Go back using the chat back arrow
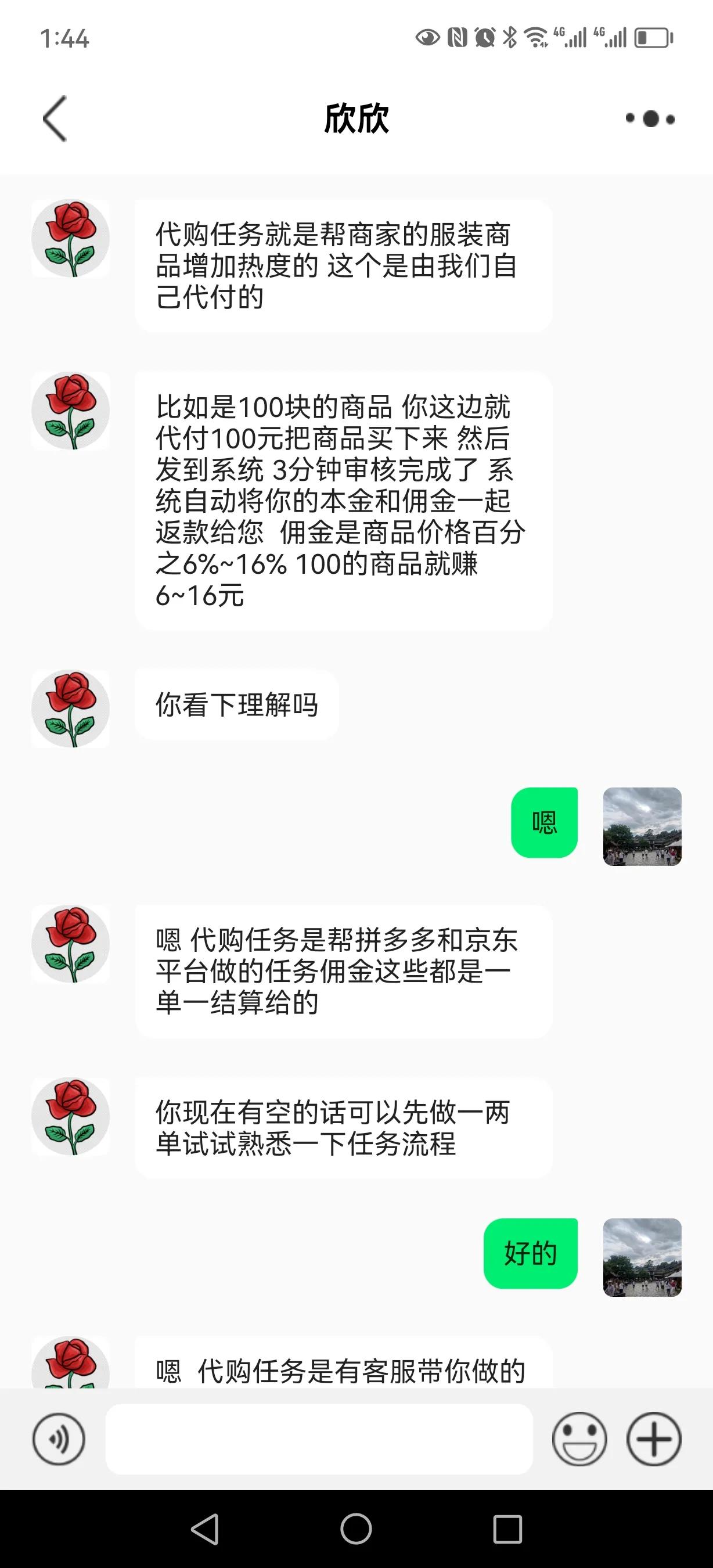The image size is (713, 1568). pyautogui.click(x=53, y=119)
